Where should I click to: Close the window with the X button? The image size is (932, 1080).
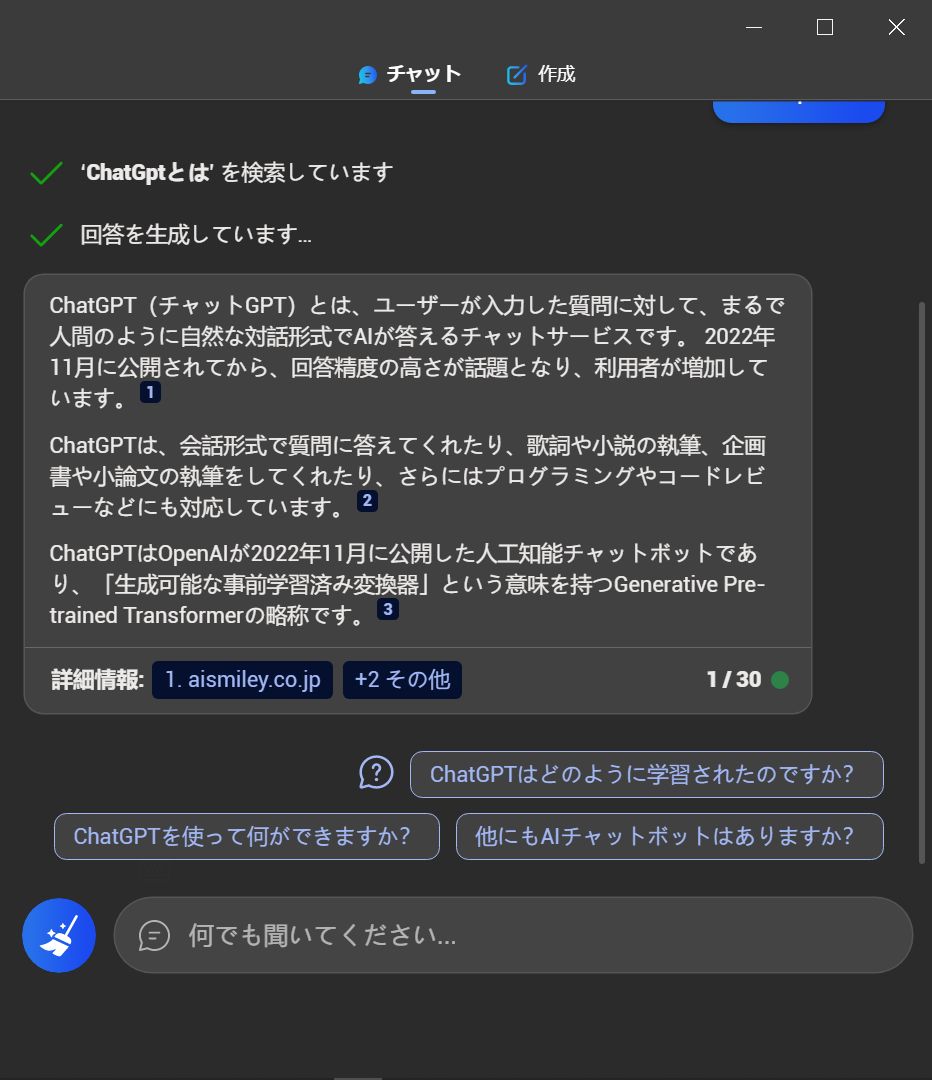tap(896, 28)
